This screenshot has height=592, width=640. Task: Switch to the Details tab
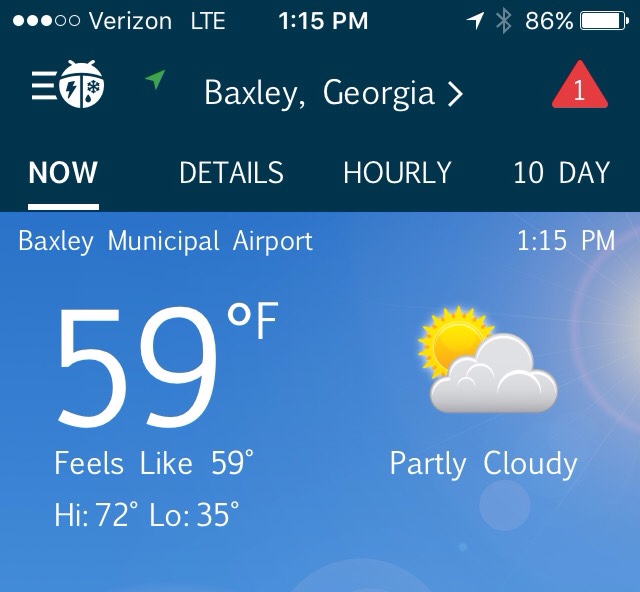(231, 173)
